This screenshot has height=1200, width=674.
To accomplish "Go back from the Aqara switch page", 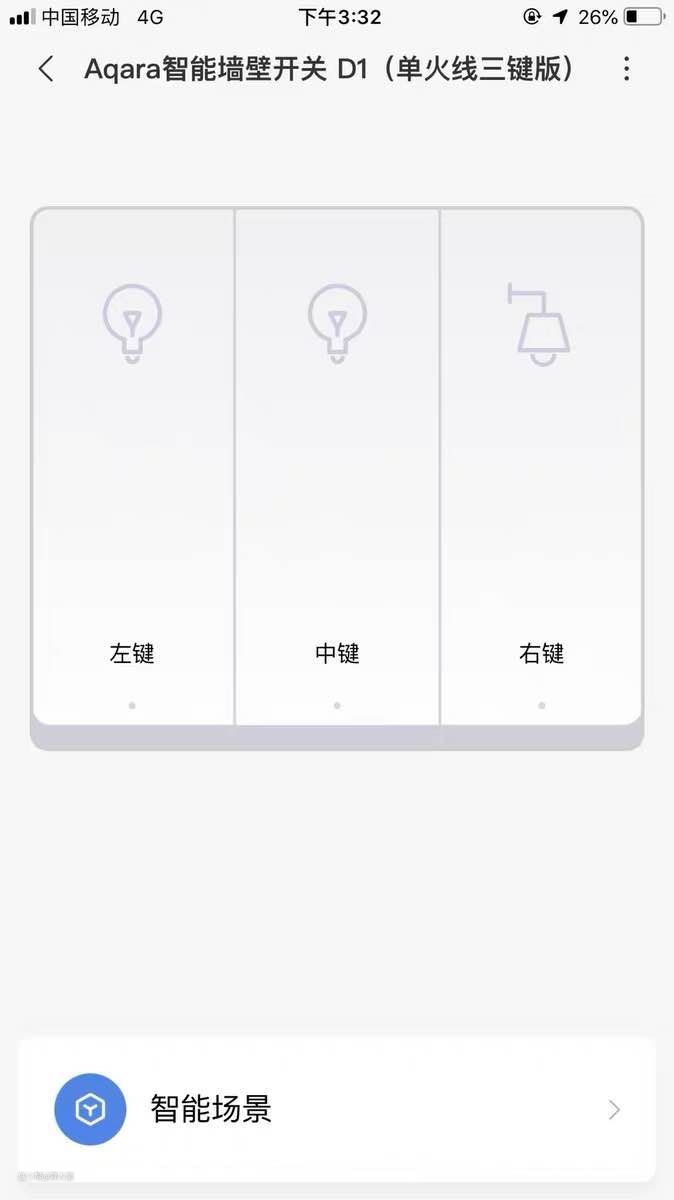I will click(x=46, y=69).
